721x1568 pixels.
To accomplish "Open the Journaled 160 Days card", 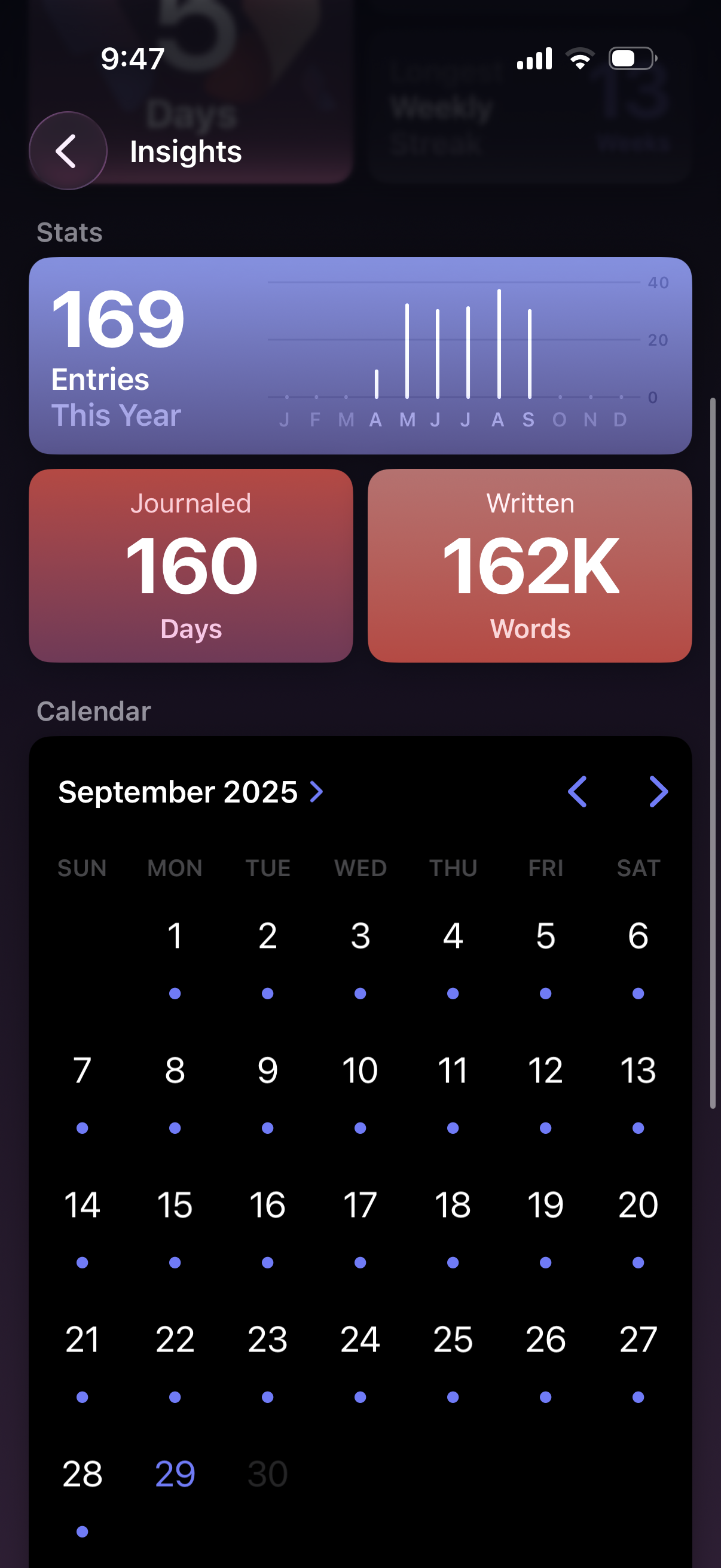I will [x=191, y=566].
